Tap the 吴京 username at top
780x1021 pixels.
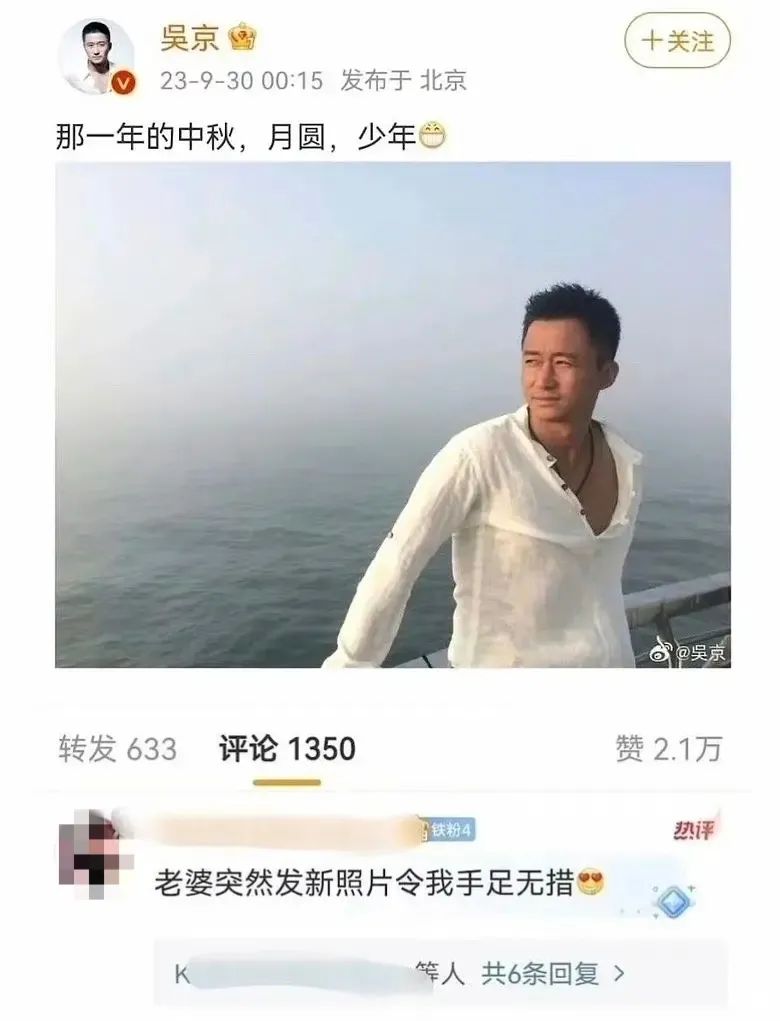(189, 39)
